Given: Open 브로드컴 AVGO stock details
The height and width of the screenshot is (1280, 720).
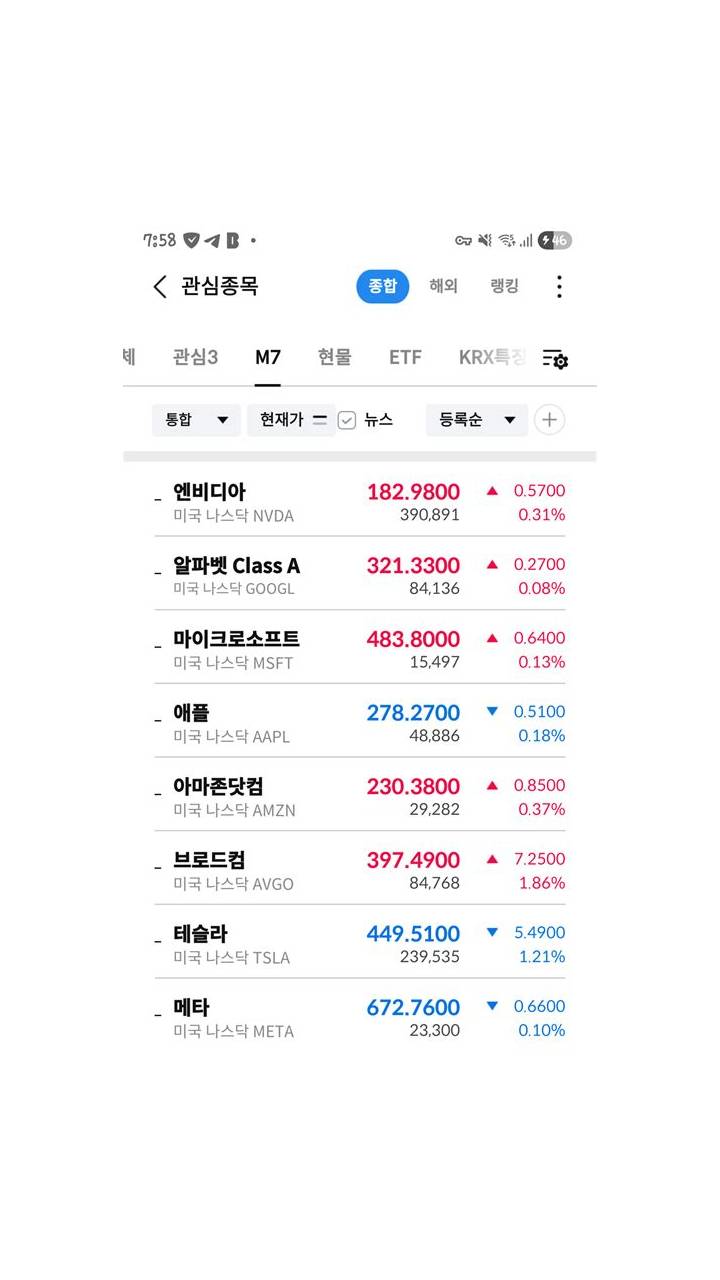Looking at the screenshot, I should pos(359,871).
